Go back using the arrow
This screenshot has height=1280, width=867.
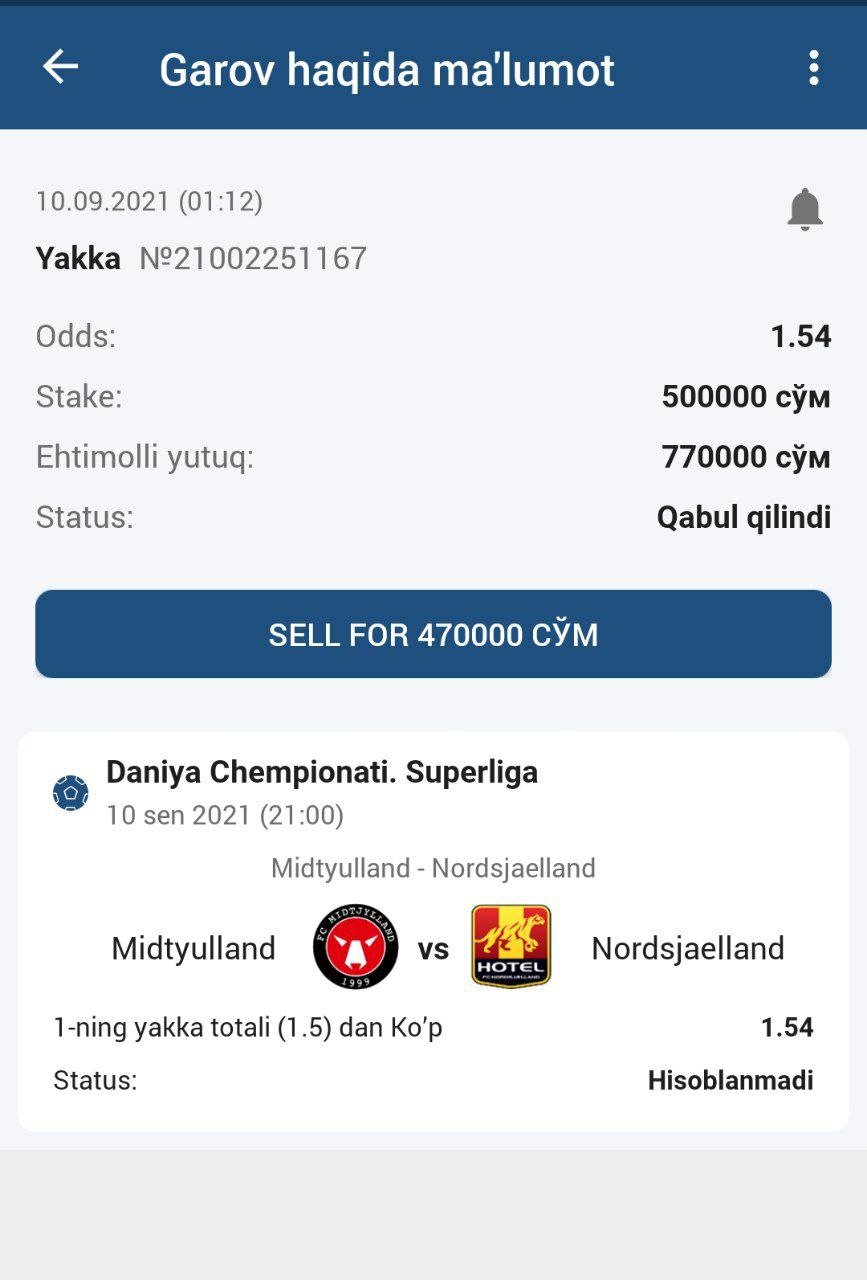[x=60, y=67]
